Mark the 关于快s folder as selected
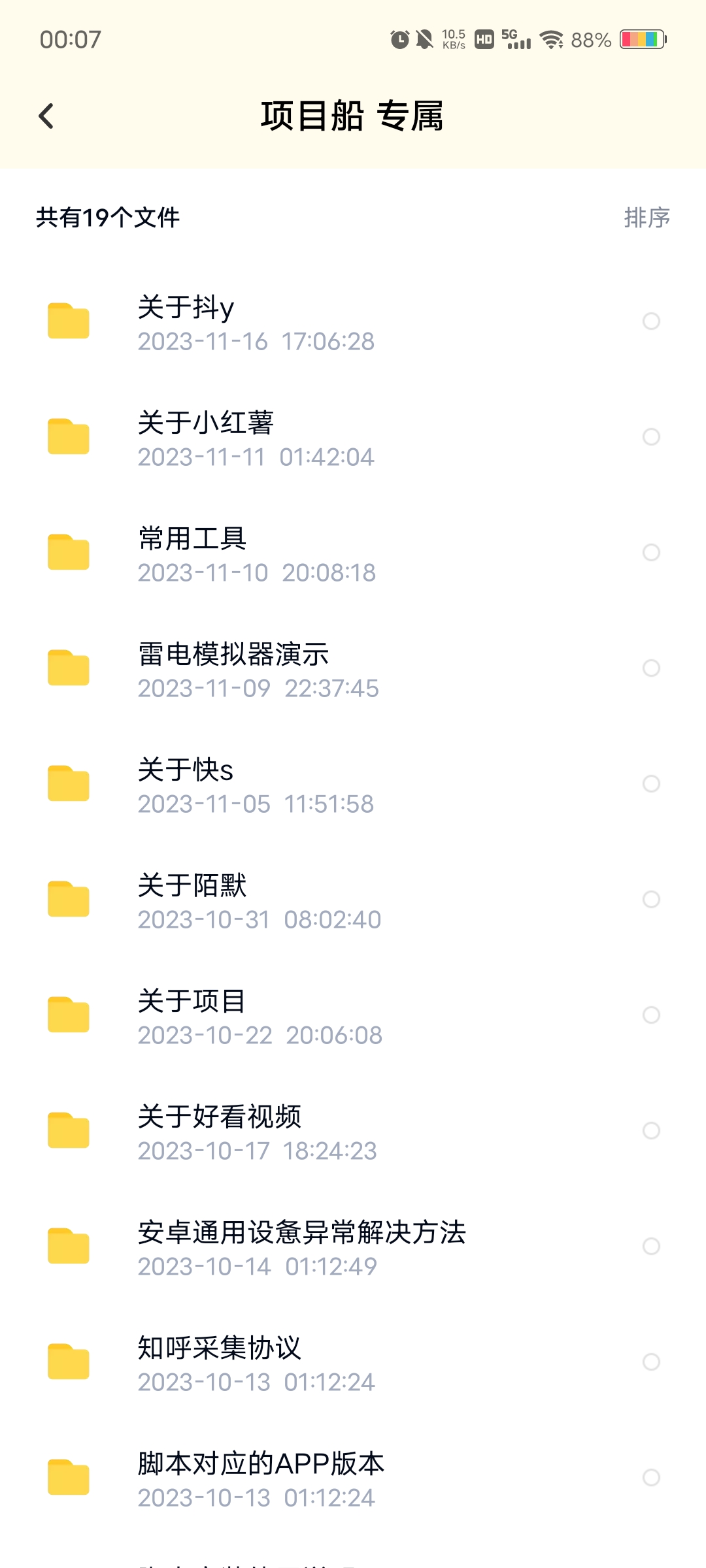Image resolution: width=706 pixels, height=1568 pixels. 651,783
